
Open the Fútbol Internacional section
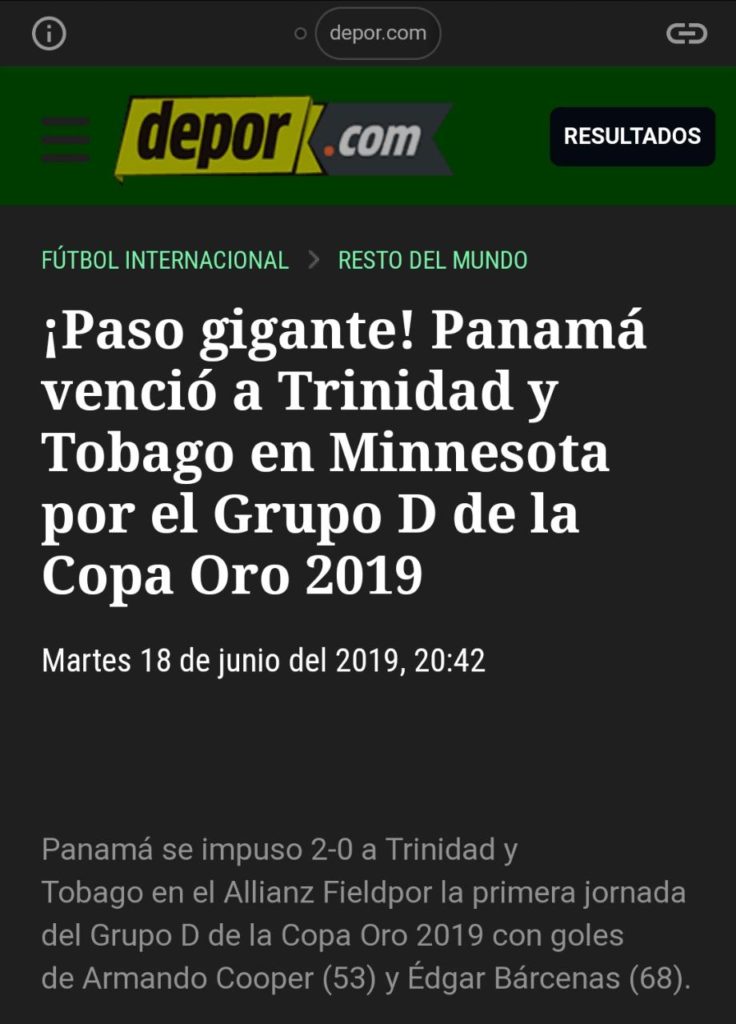[x=165, y=261]
